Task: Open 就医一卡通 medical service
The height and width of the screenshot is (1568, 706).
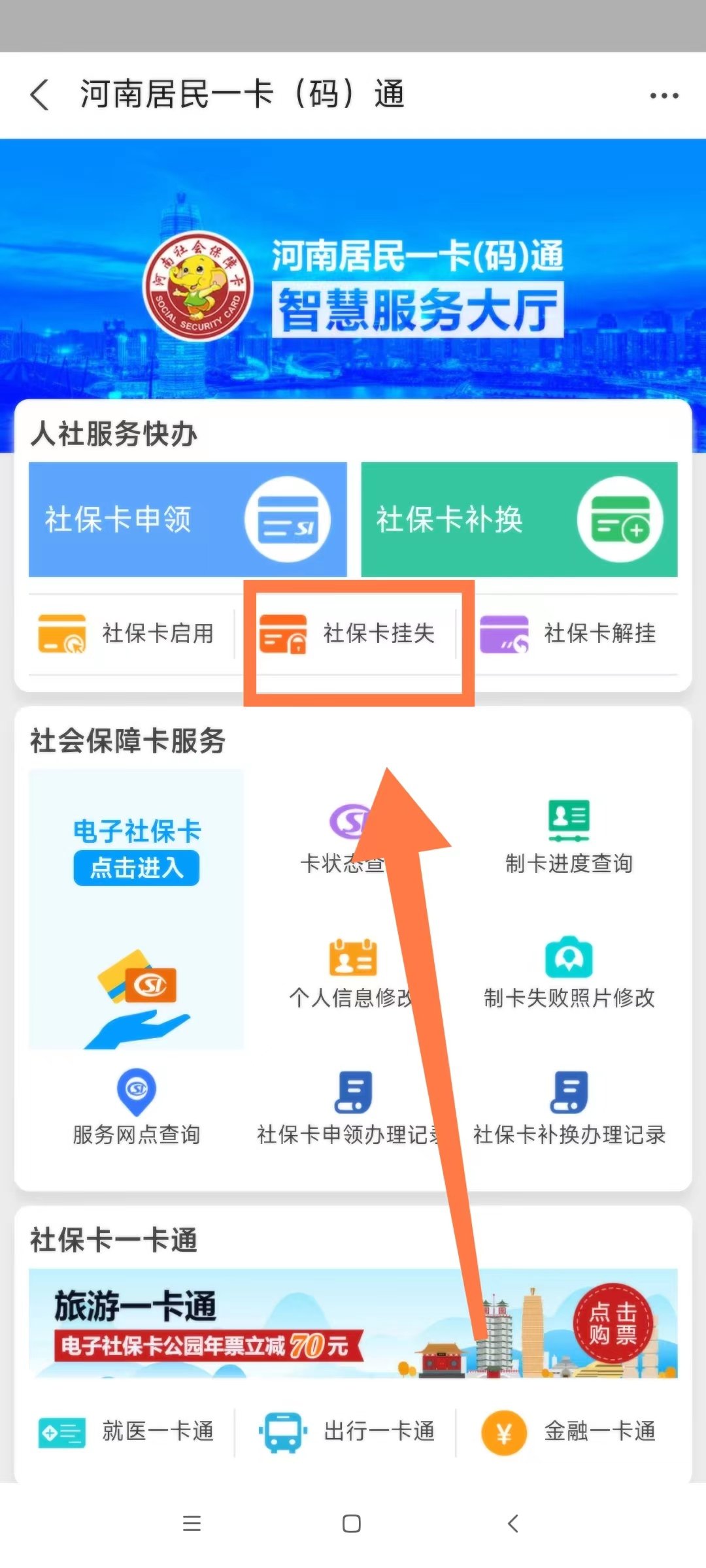Action: click(127, 1432)
